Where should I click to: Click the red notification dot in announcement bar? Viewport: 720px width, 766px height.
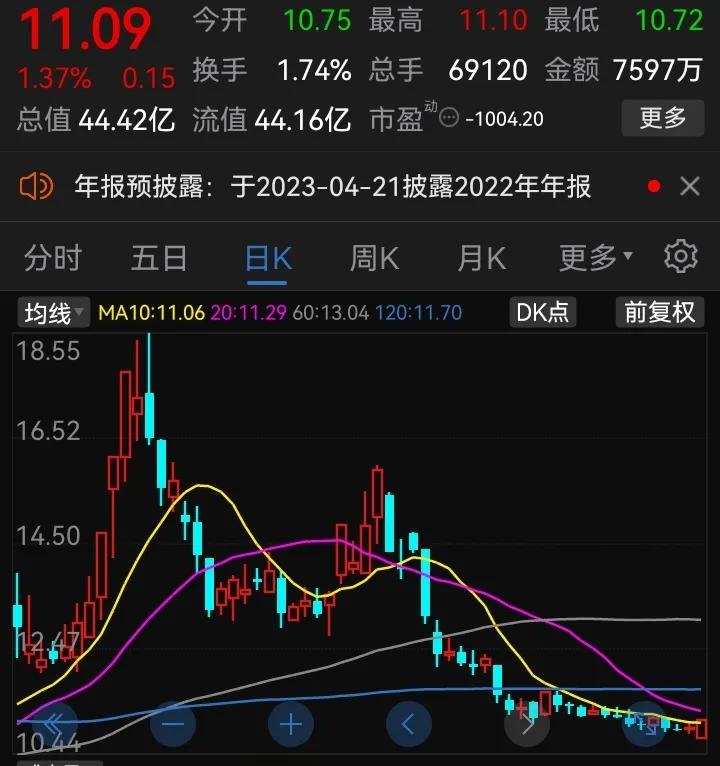pyautogui.click(x=653, y=186)
